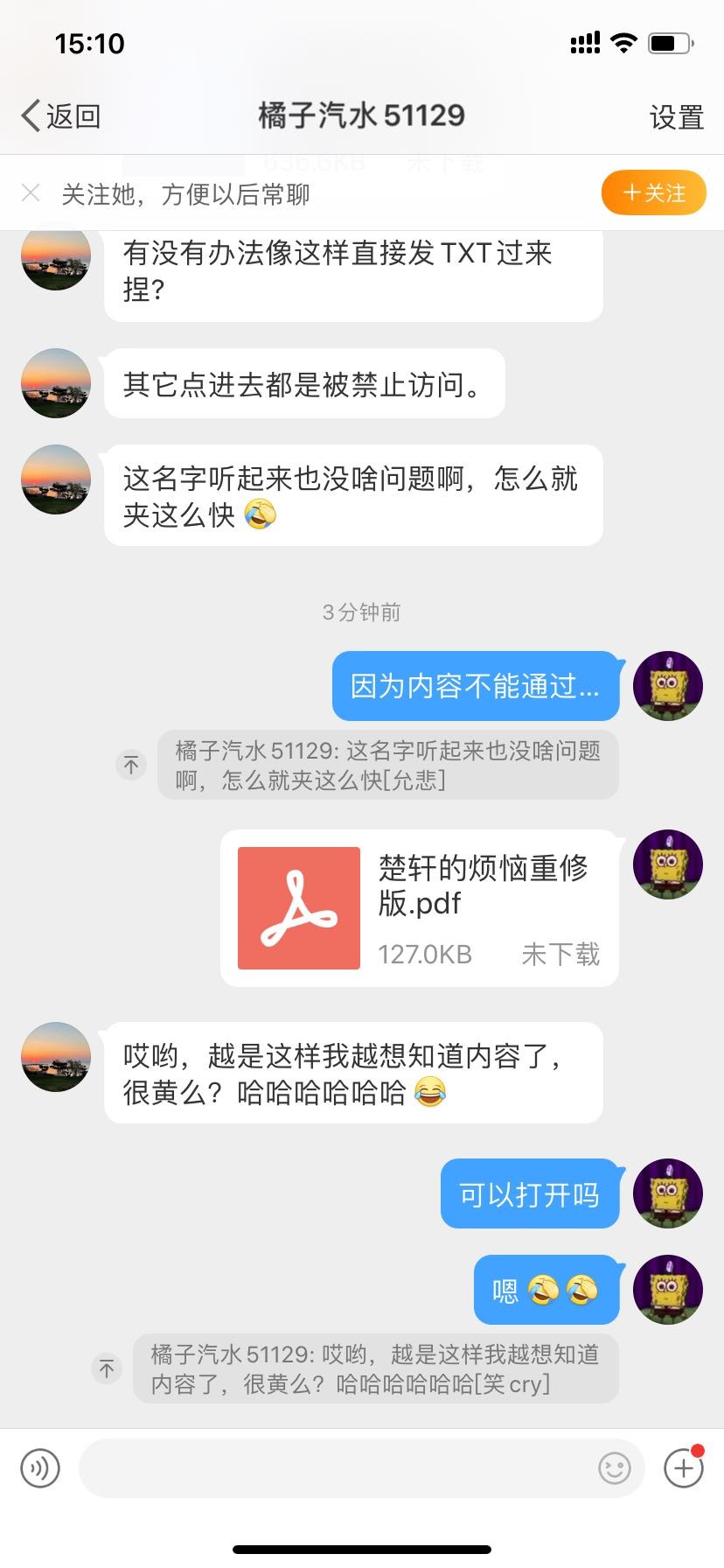This screenshot has height=1568, width=724.
Task: Follow user with +关注 button
Action: (653, 192)
